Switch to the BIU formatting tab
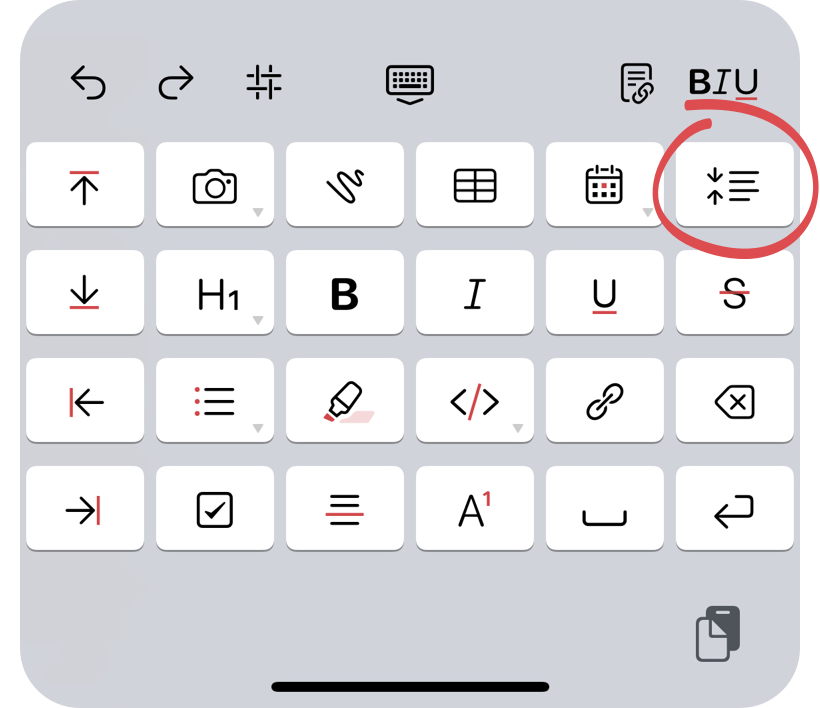Viewport: 820px width, 708px height. pyautogui.click(x=722, y=82)
